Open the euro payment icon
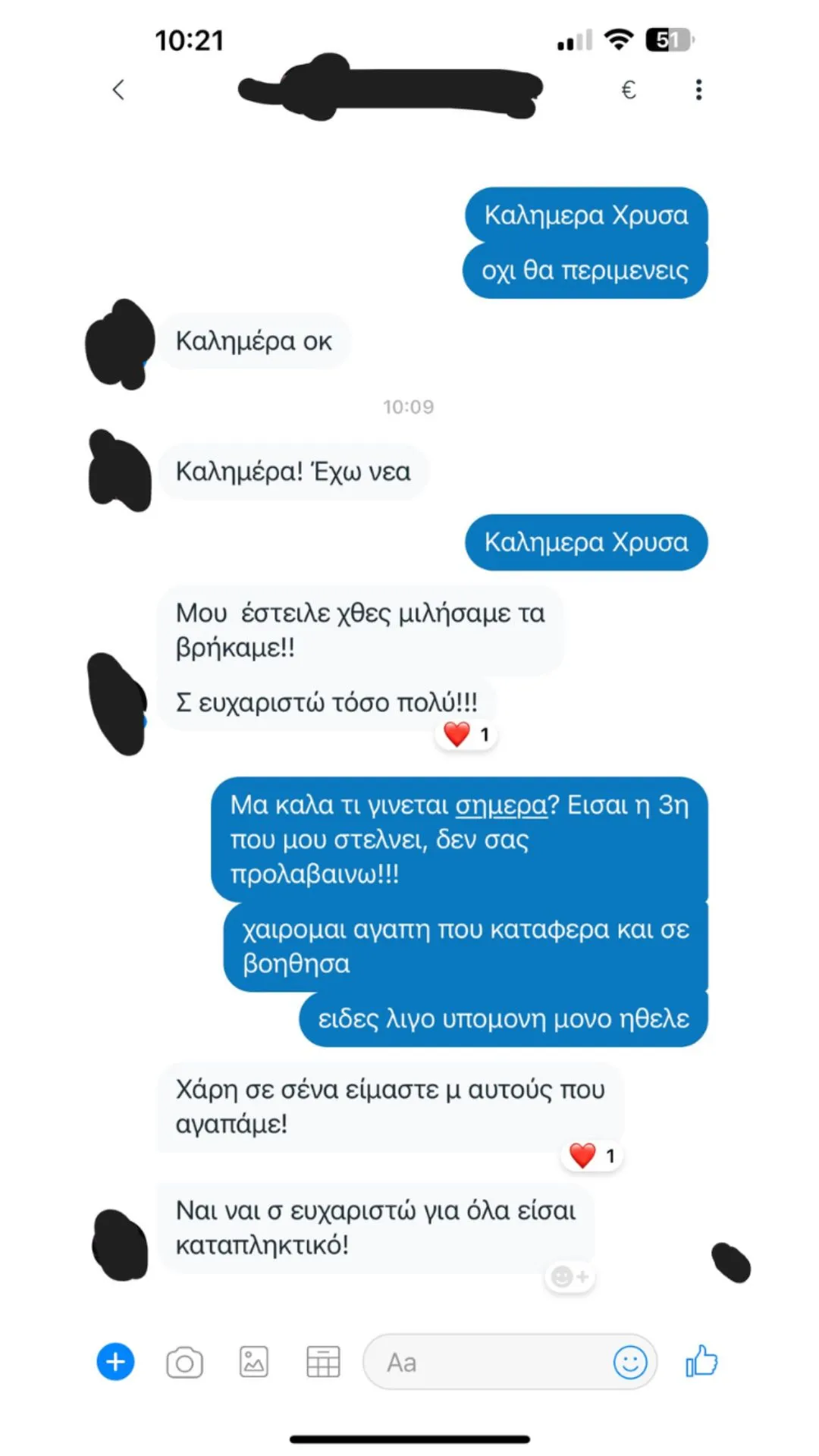 point(628,90)
